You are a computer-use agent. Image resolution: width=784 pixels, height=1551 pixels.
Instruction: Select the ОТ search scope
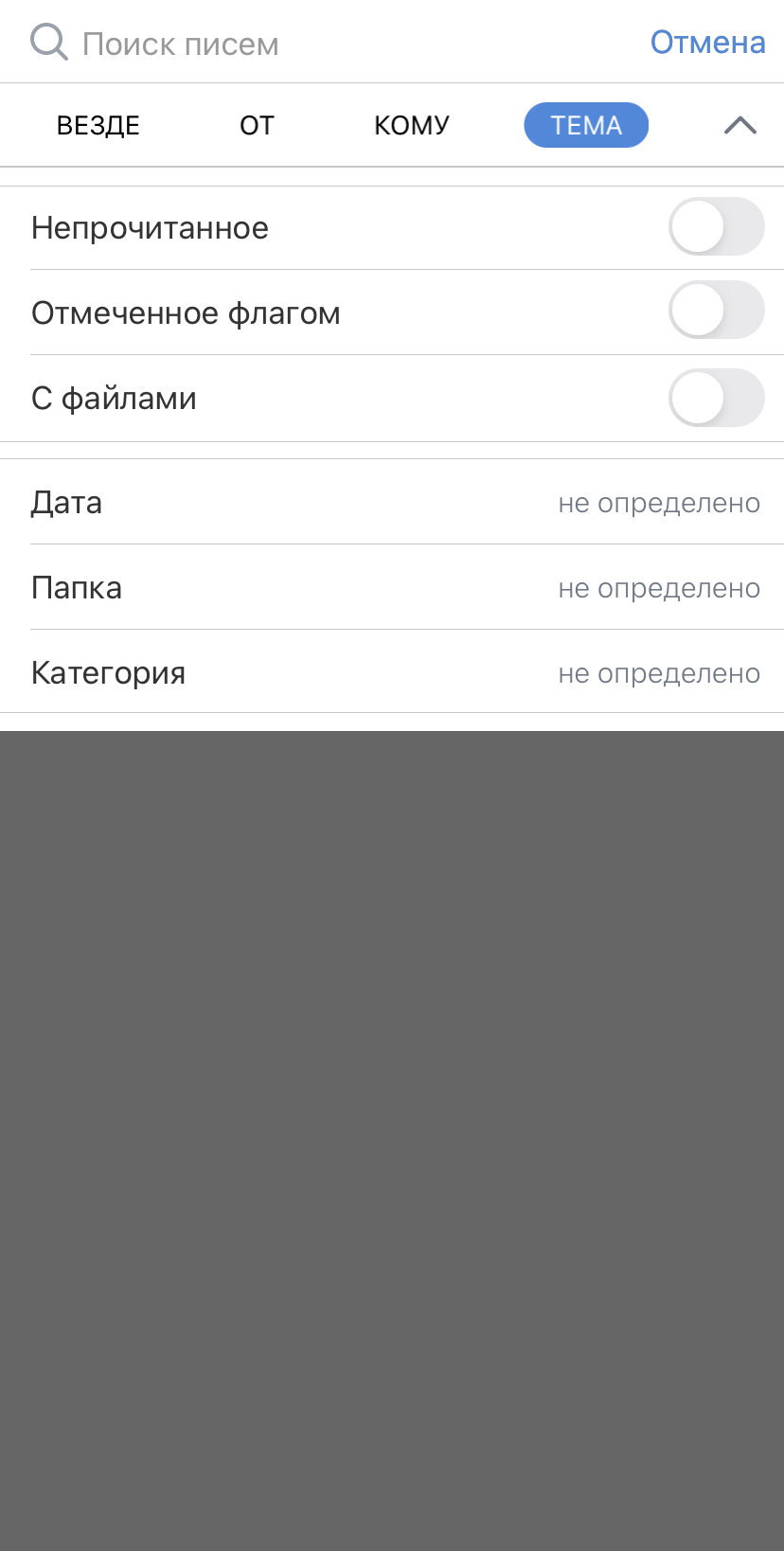257,125
